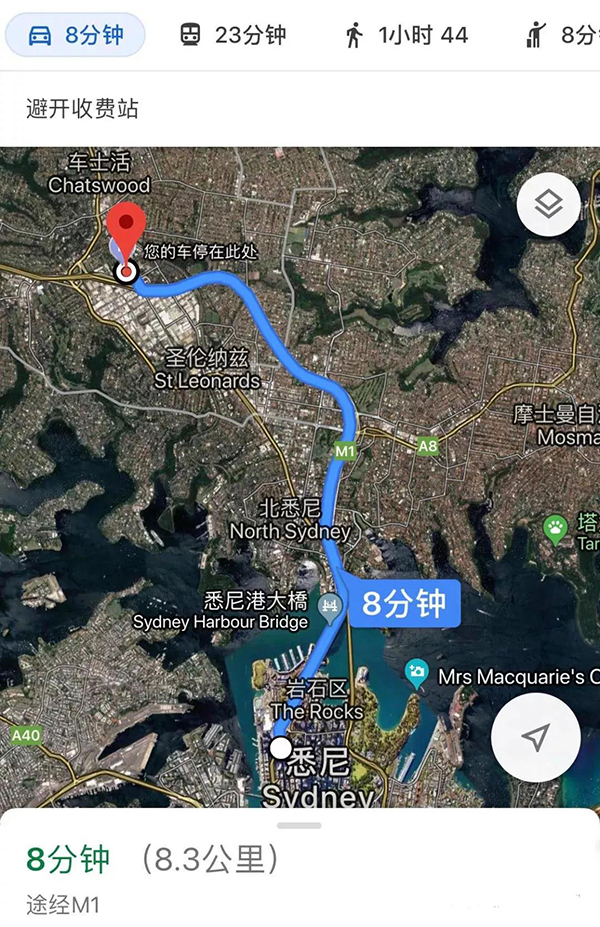Select the ride-hailing travel mode
This screenshot has height=927, width=600.
click(x=562, y=36)
